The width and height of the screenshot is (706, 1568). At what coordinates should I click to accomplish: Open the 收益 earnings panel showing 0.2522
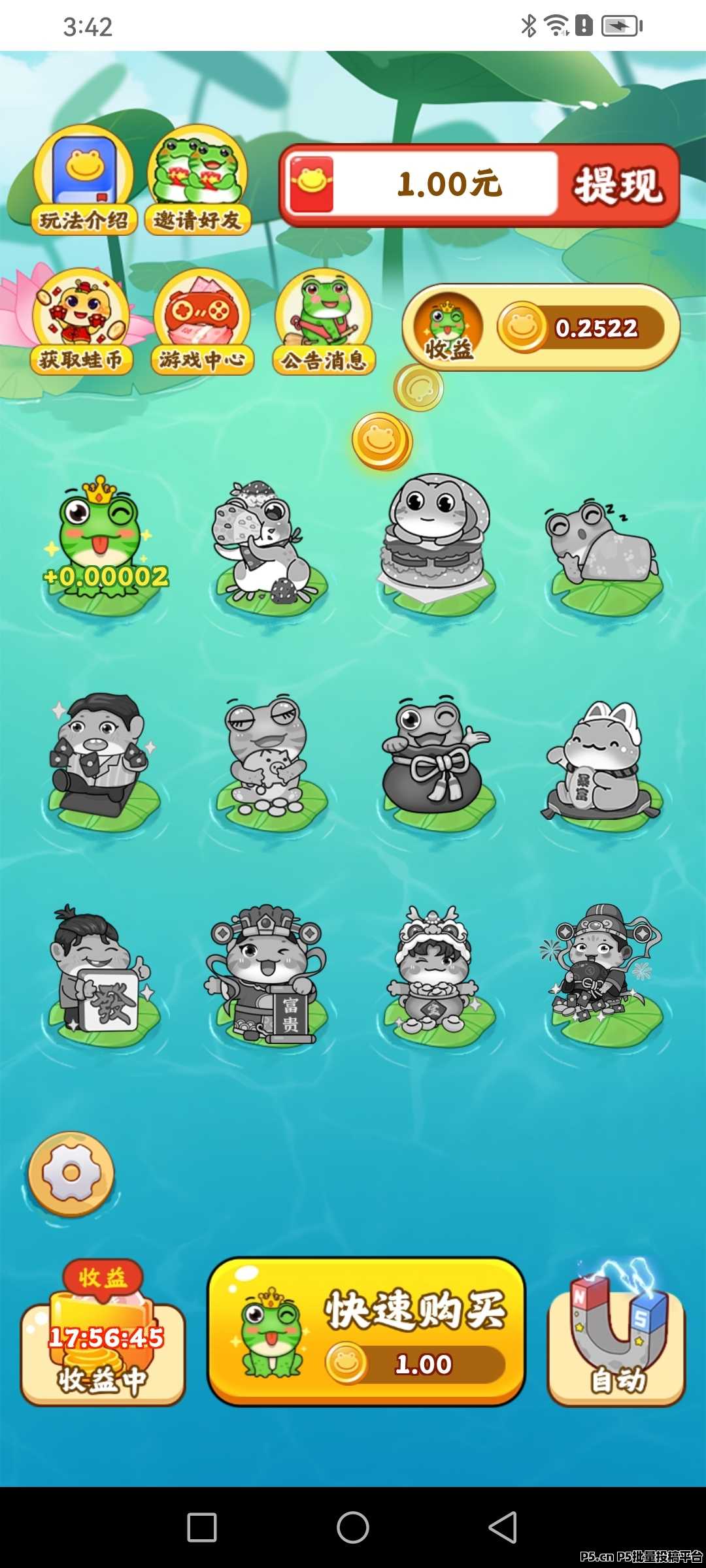coord(541,327)
